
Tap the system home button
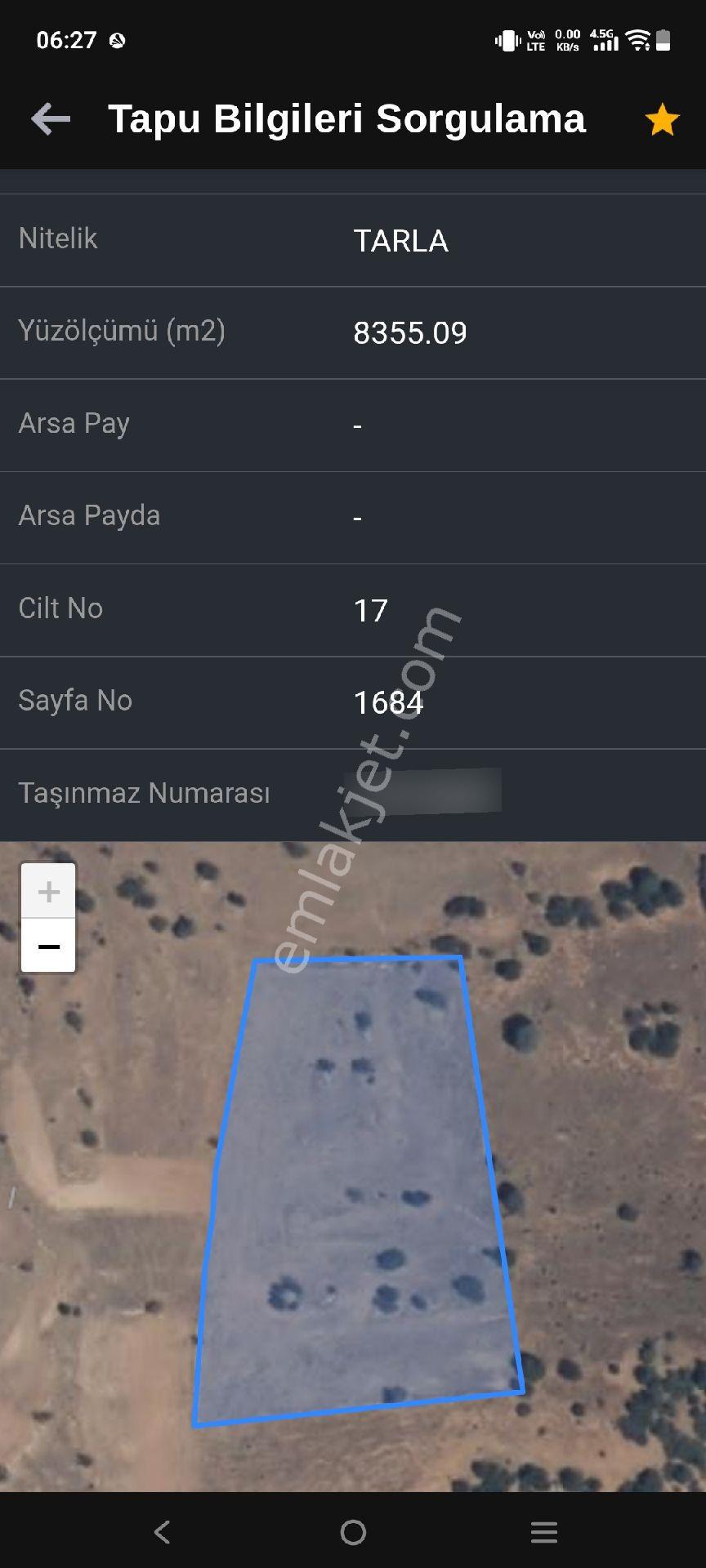pyautogui.click(x=353, y=1532)
